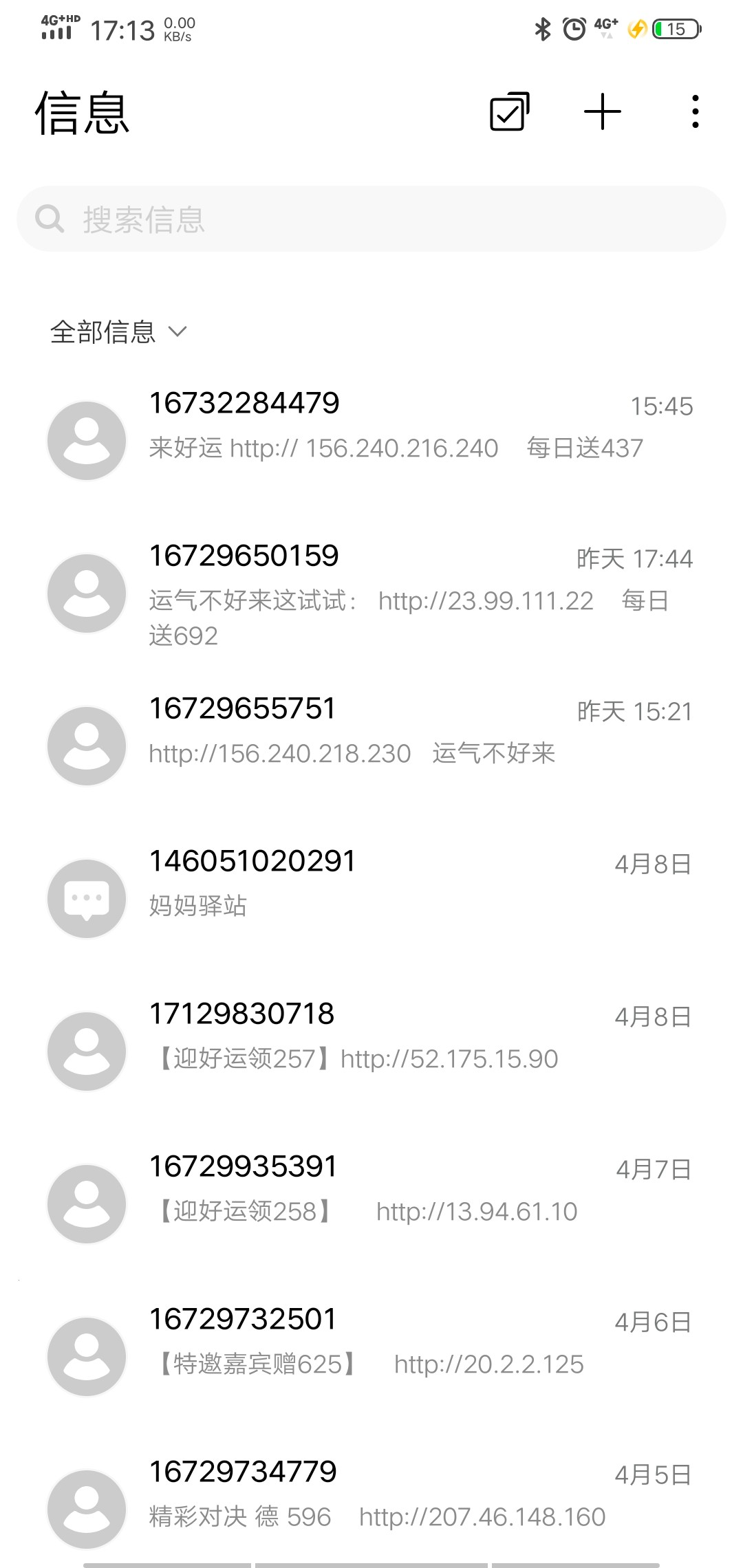Tap the multi-select checkbox icon
743x1568 pixels.
509,111
